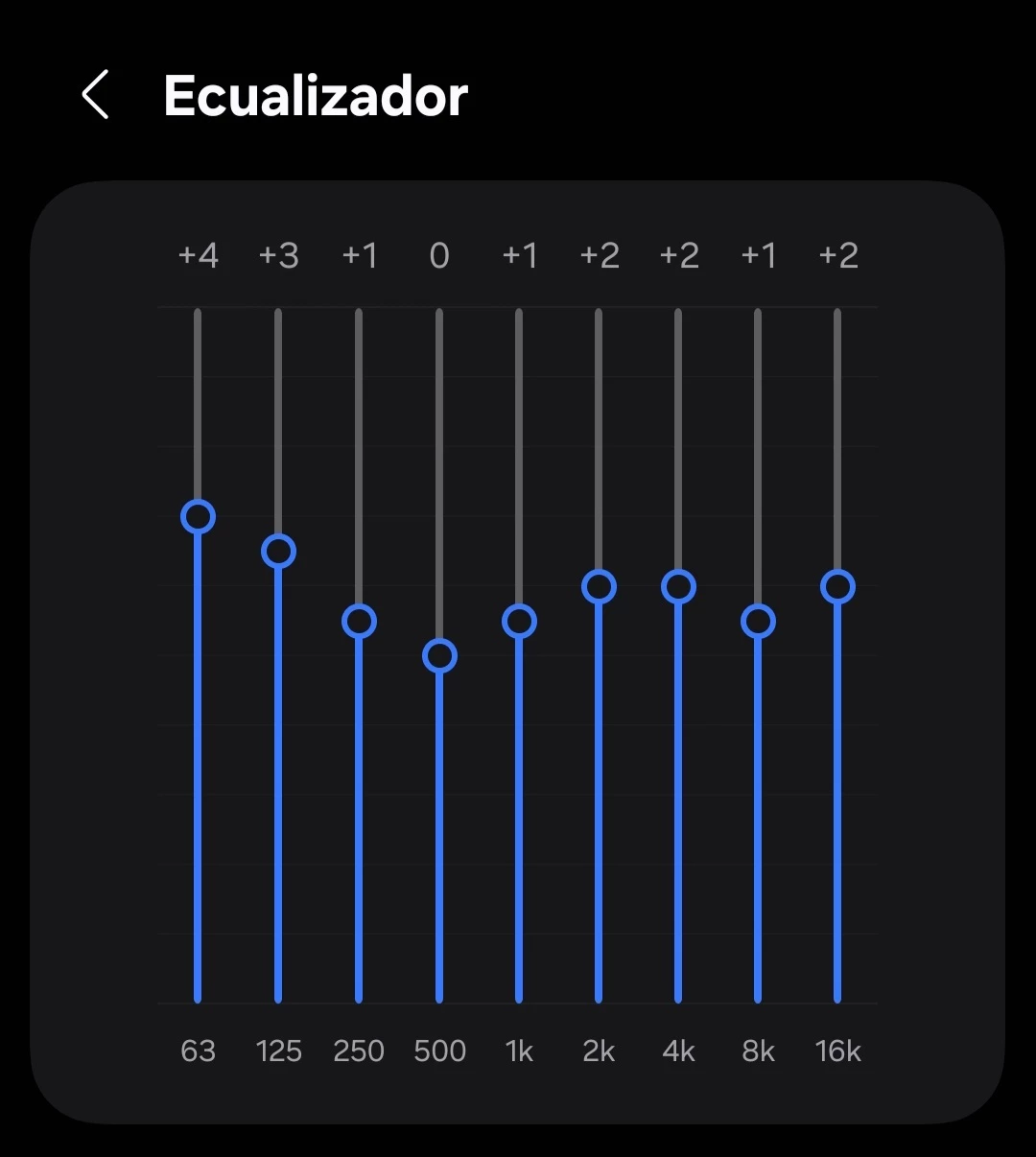Tap the 8k band slider handle
Viewport: 1036px width, 1157px height.
[x=758, y=621]
